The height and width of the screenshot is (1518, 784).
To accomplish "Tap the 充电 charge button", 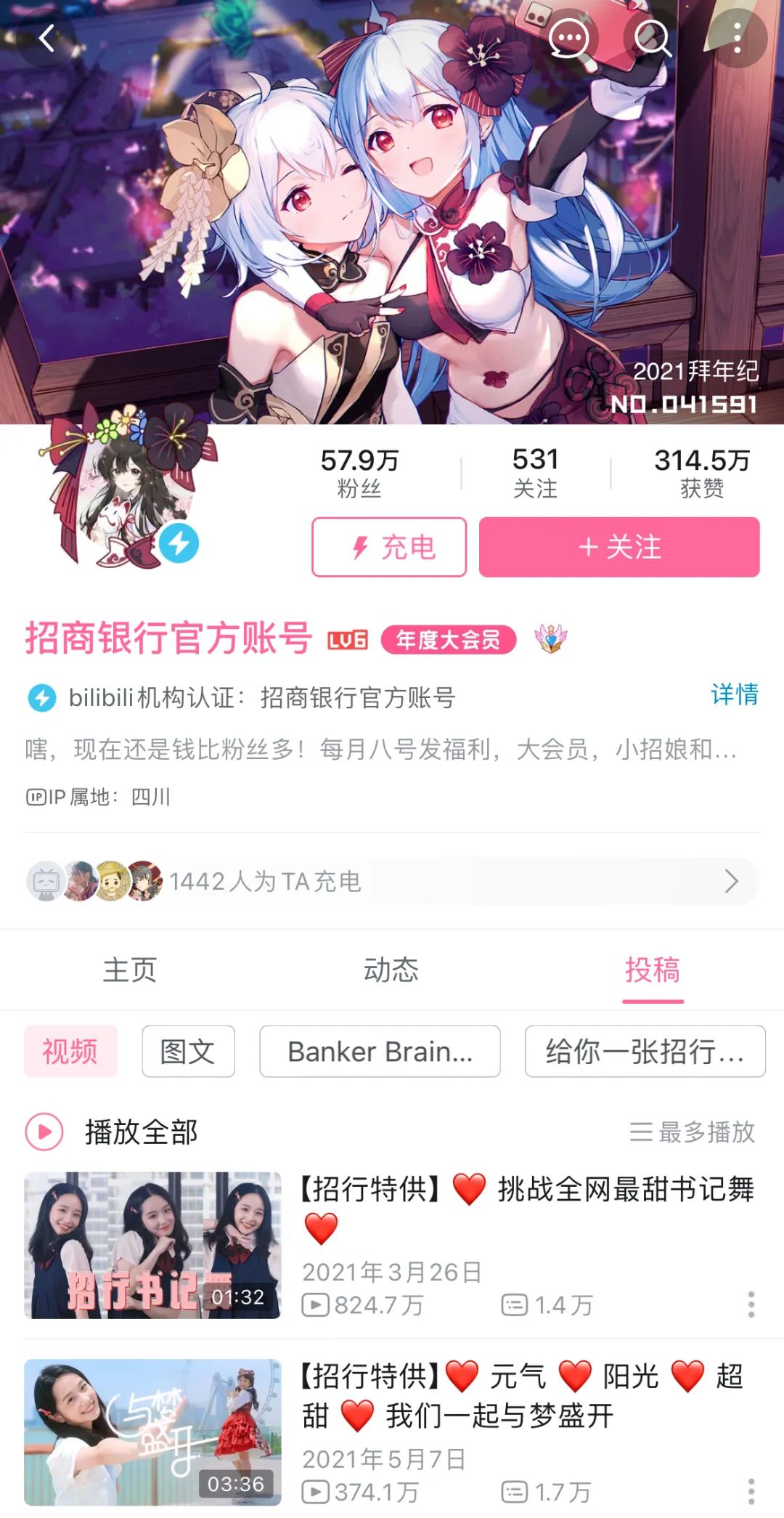I will tap(389, 547).
